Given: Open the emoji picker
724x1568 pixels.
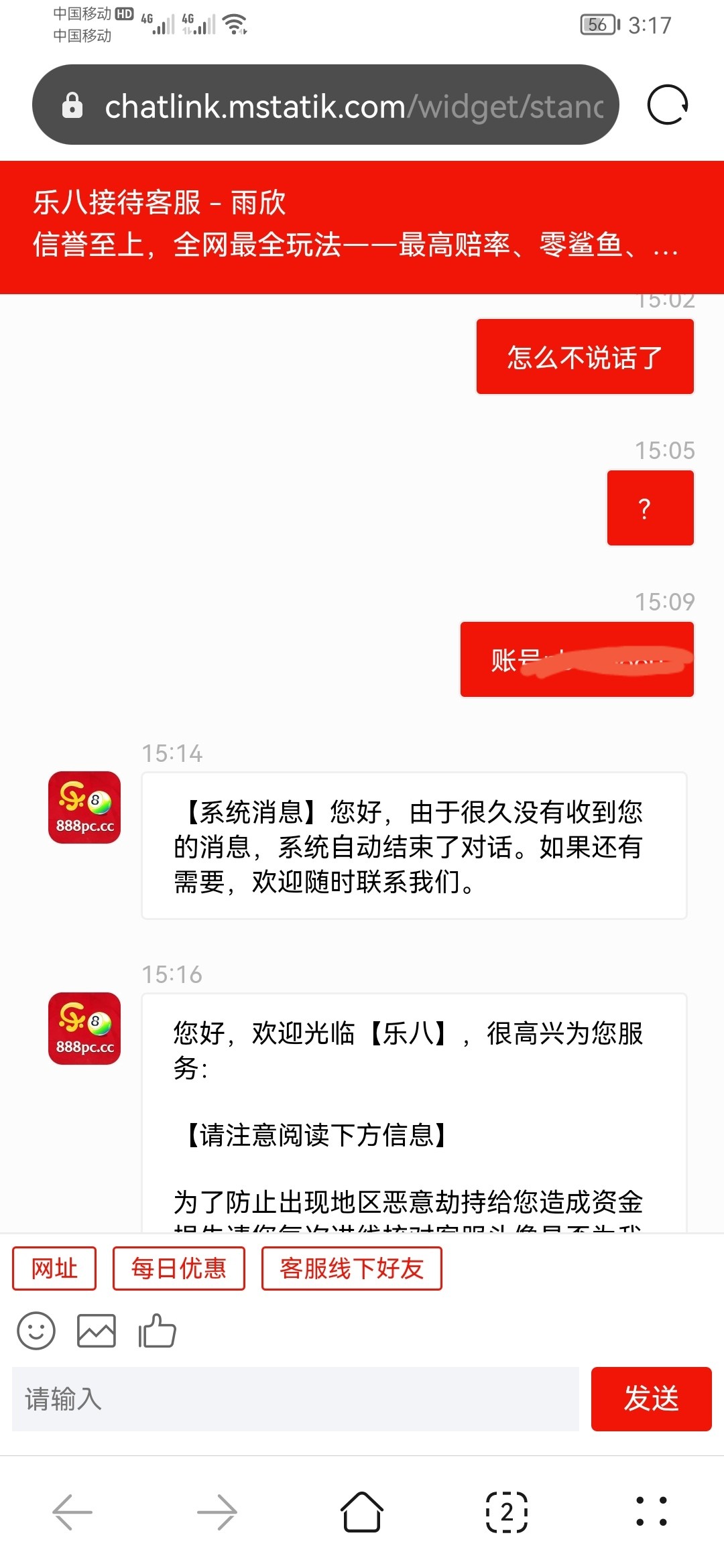Looking at the screenshot, I should pos(36,1331).
